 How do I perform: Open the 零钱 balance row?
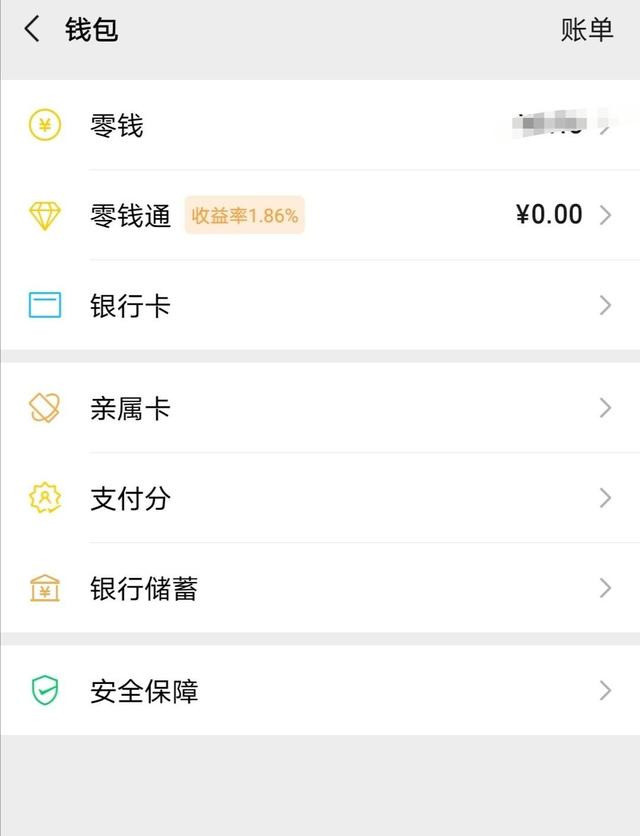tap(320, 126)
